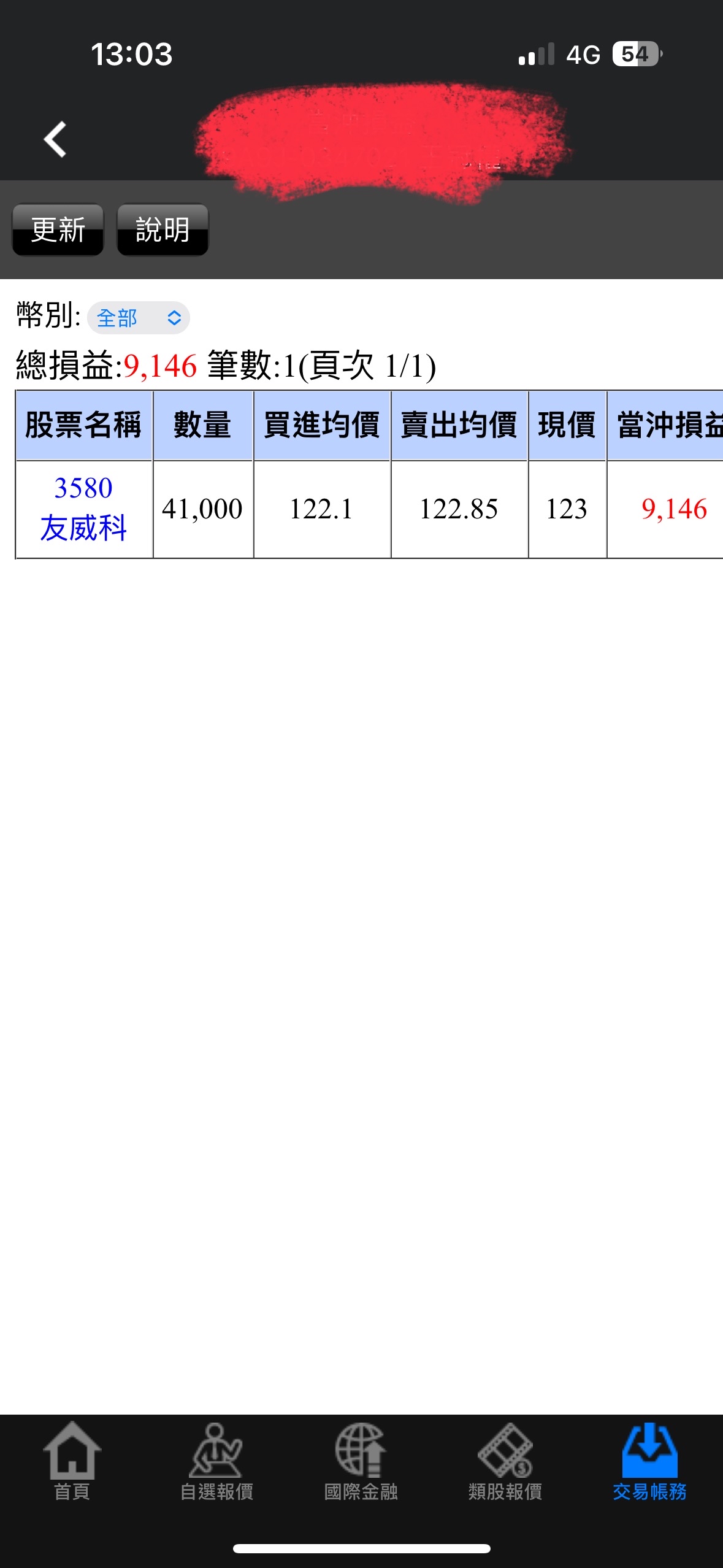Go back using the top-left arrow
Image resolution: width=723 pixels, height=1568 pixels.
coord(55,139)
